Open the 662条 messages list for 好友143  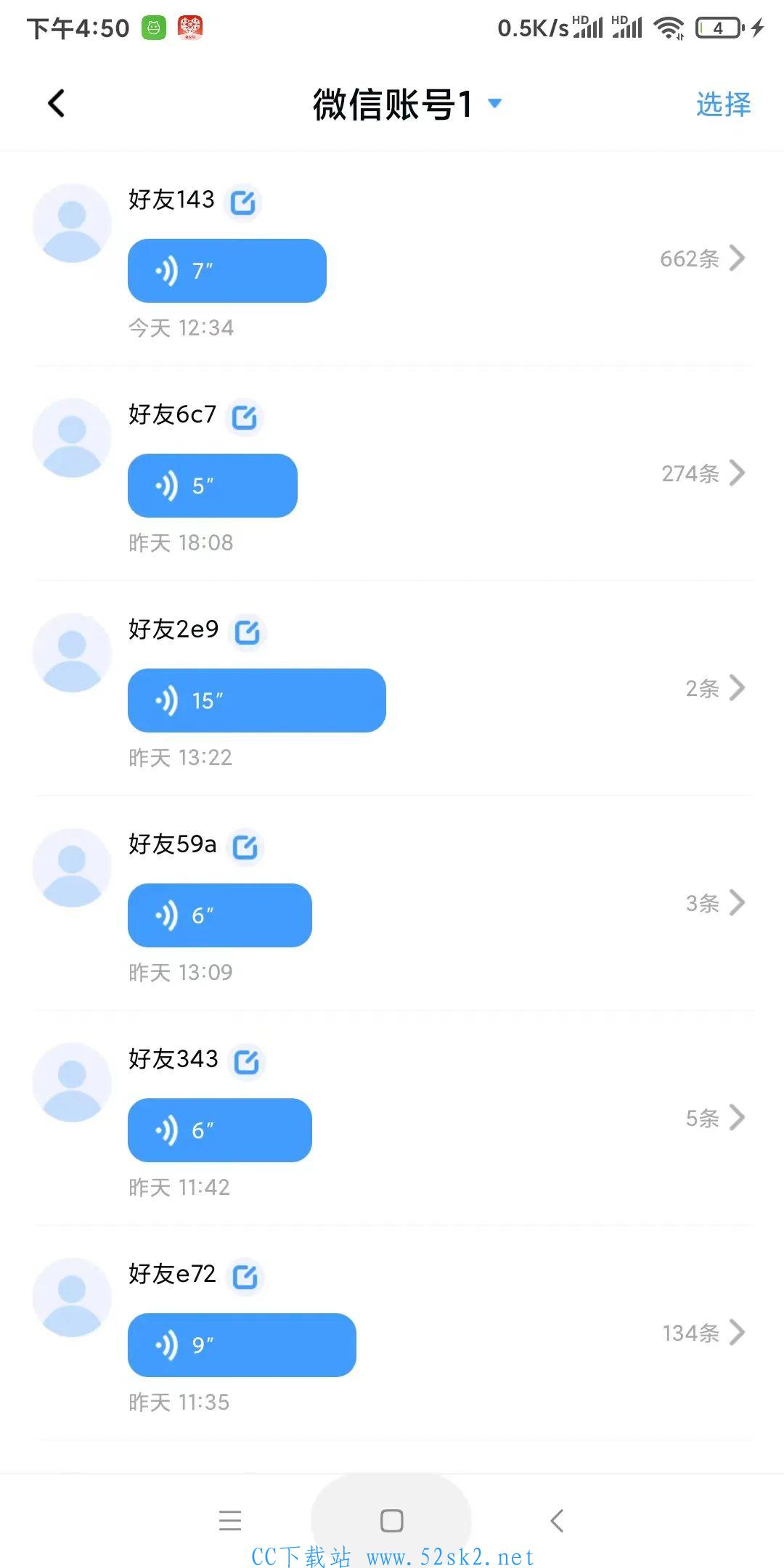702,258
